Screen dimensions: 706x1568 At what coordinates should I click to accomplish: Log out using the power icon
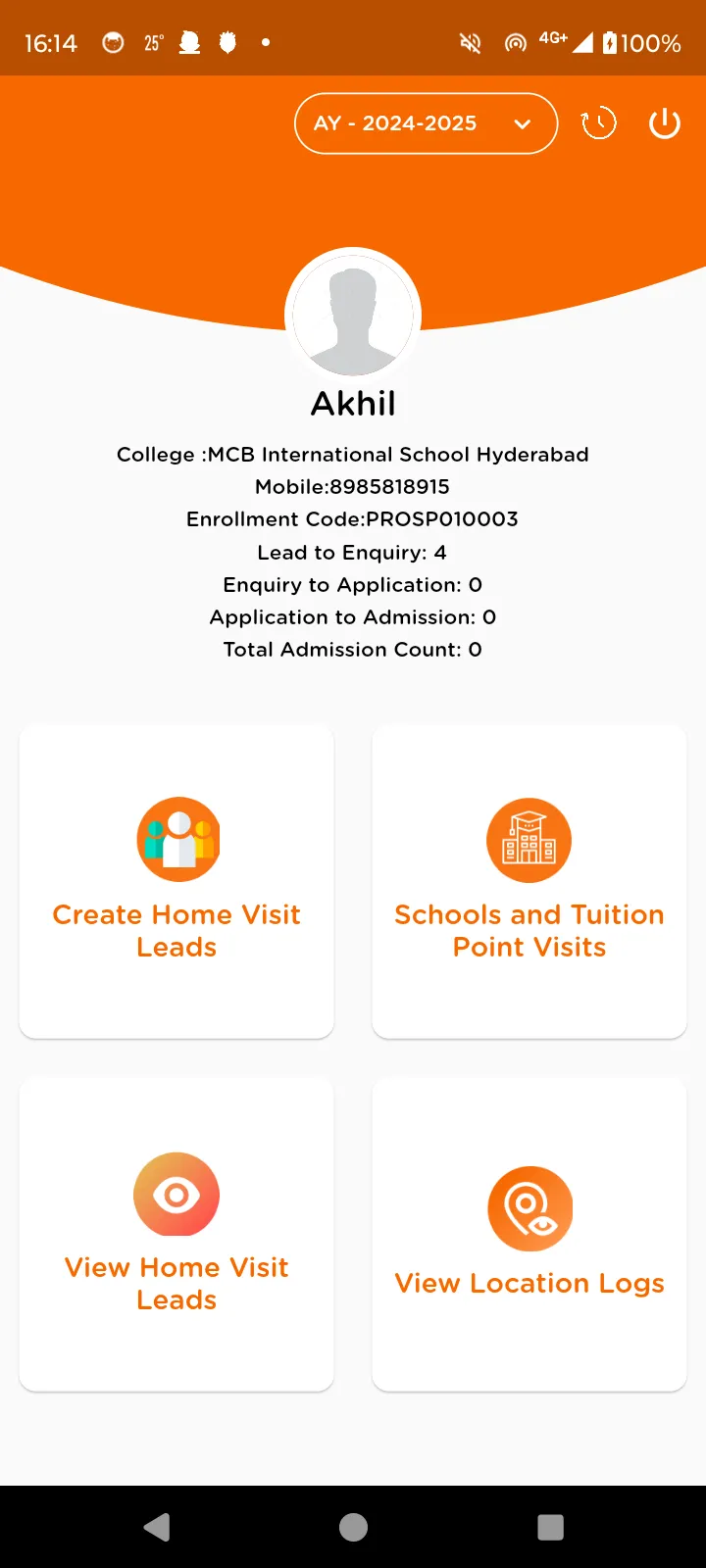click(x=664, y=122)
